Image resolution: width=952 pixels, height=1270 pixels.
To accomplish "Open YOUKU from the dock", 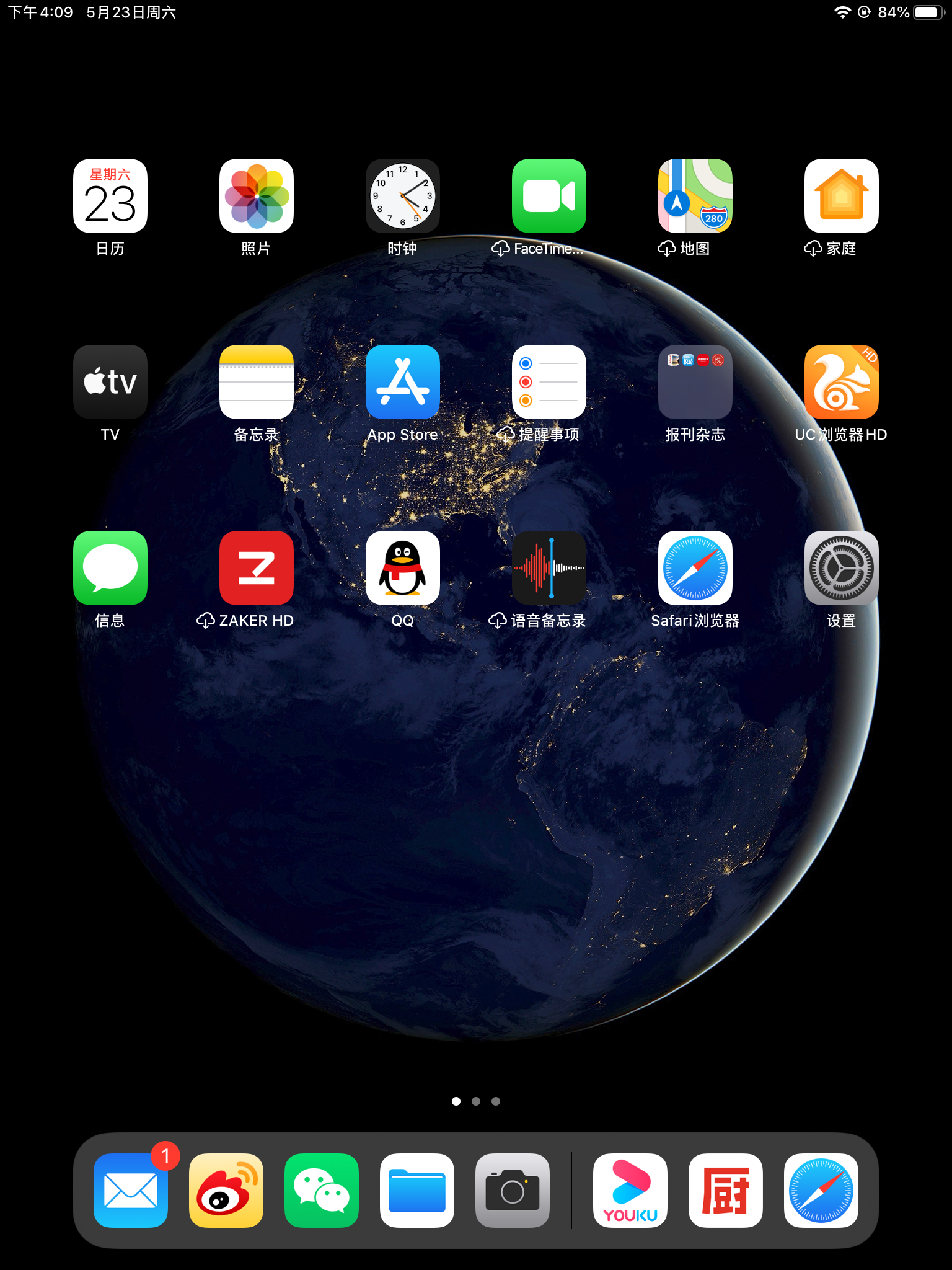I will (x=630, y=1190).
